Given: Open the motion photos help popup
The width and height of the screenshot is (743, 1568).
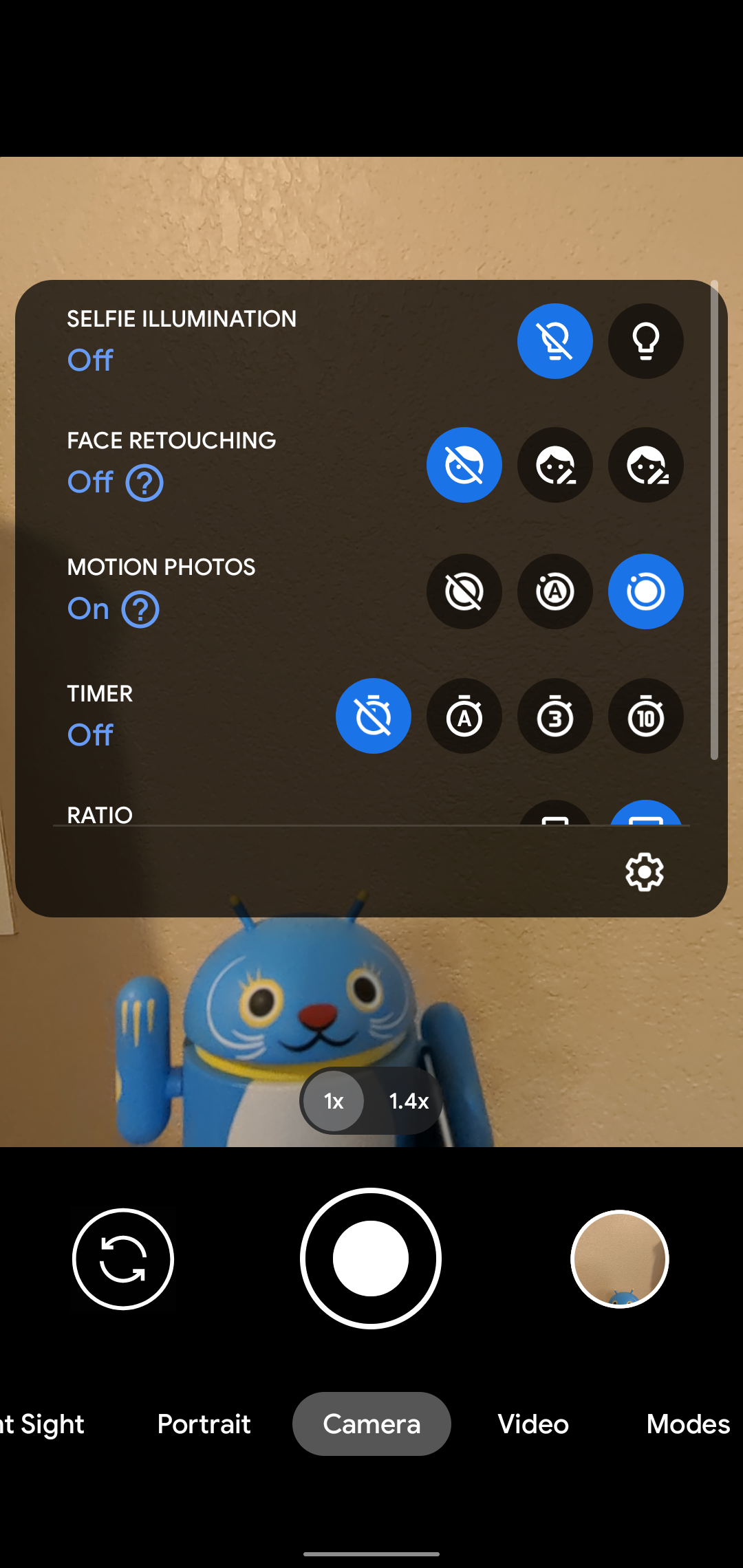Looking at the screenshot, I should [140, 609].
